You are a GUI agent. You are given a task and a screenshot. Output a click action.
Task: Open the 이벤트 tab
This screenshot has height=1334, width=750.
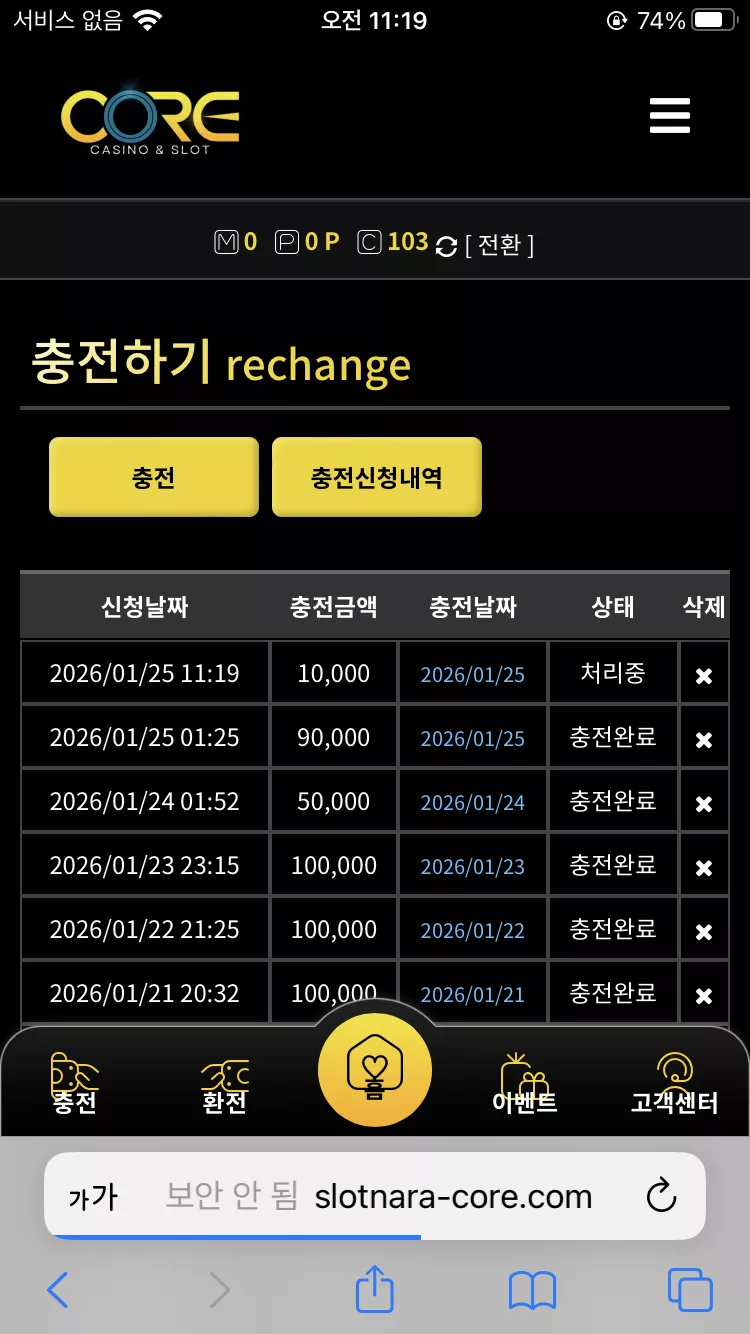(525, 1084)
